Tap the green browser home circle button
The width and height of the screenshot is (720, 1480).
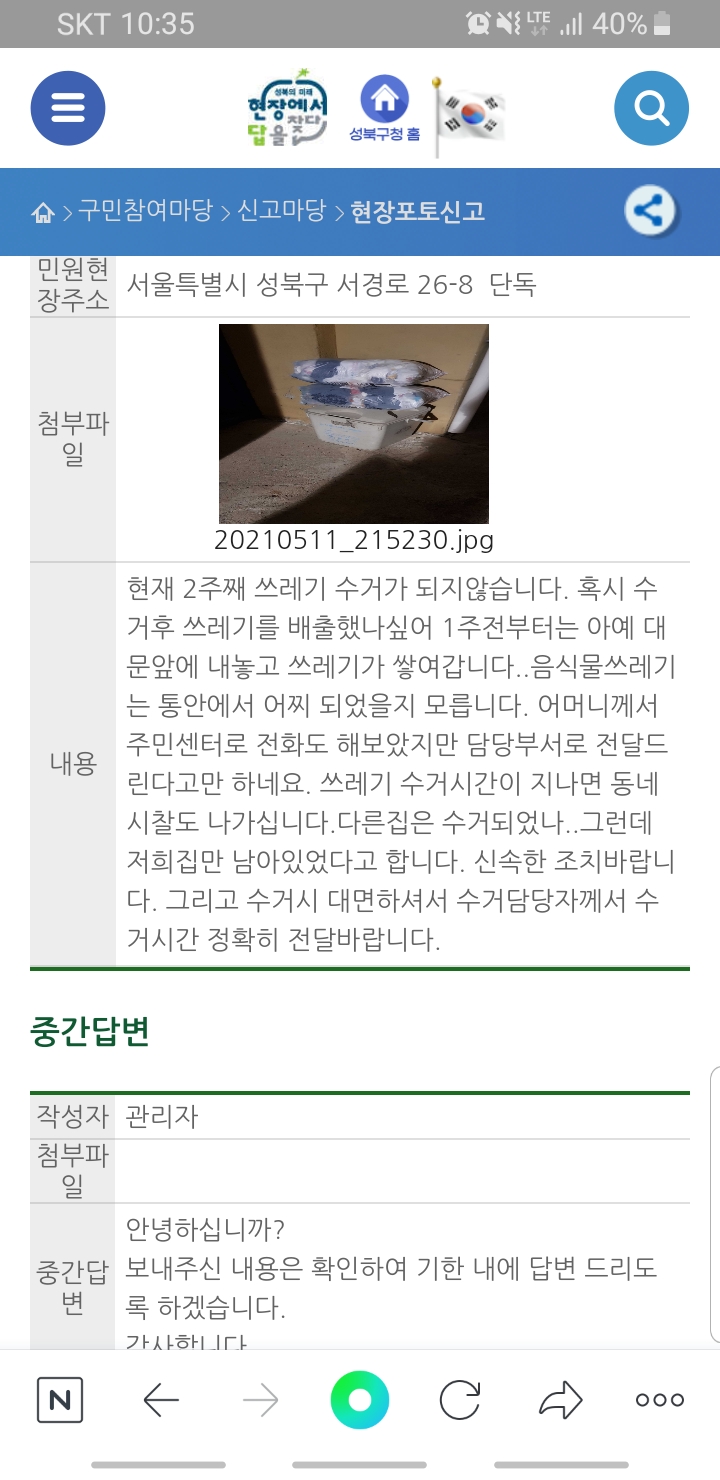[360, 1400]
